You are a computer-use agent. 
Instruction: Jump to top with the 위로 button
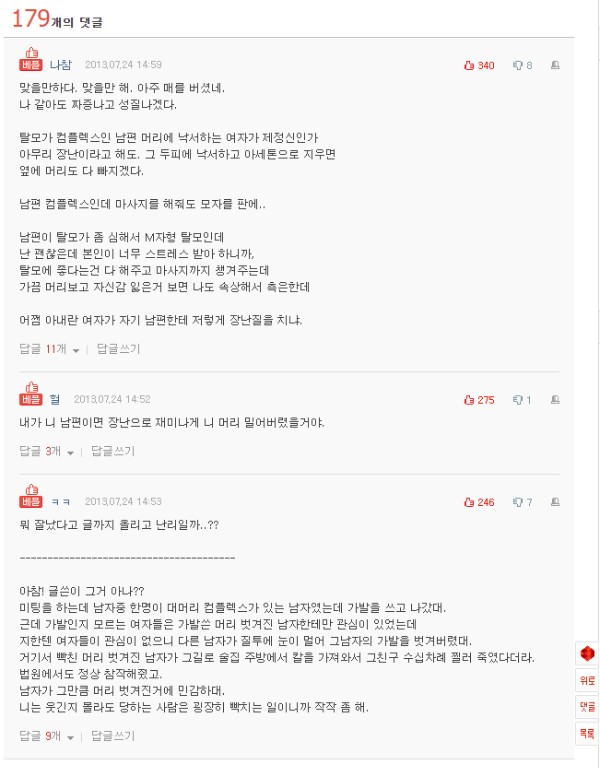[587, 680]
